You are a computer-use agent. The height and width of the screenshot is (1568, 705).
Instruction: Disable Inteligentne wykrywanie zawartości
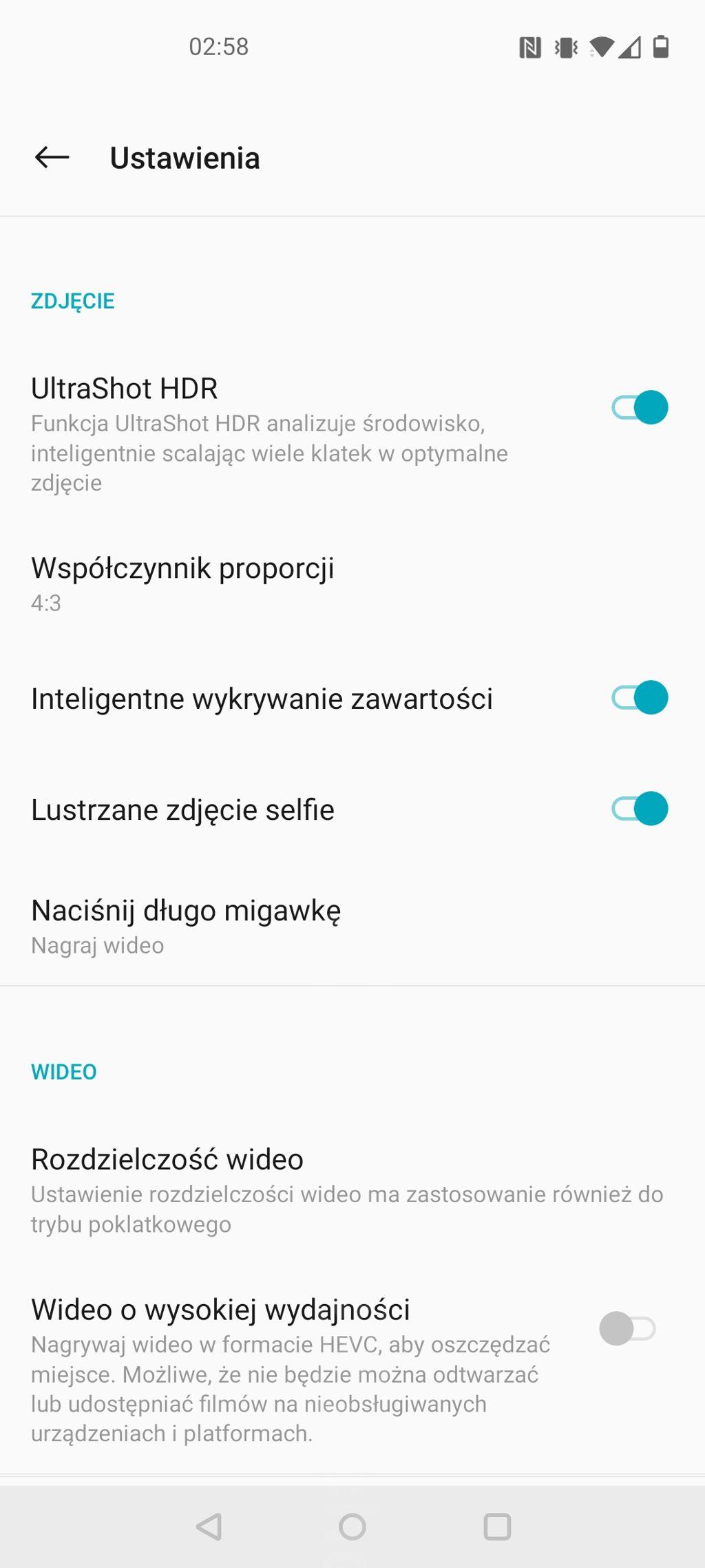pos(640,698)
